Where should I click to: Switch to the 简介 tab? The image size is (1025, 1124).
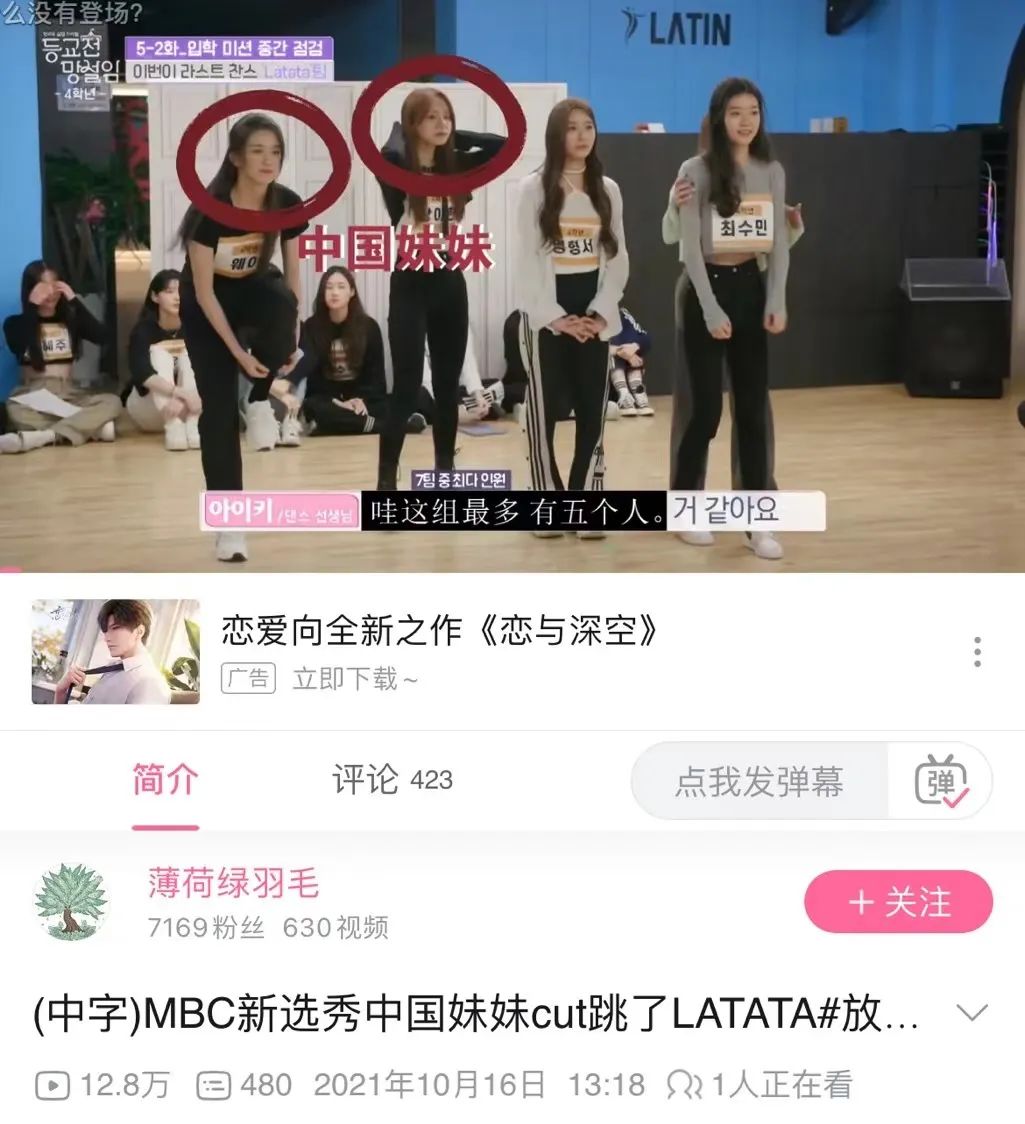click(166, 781)
